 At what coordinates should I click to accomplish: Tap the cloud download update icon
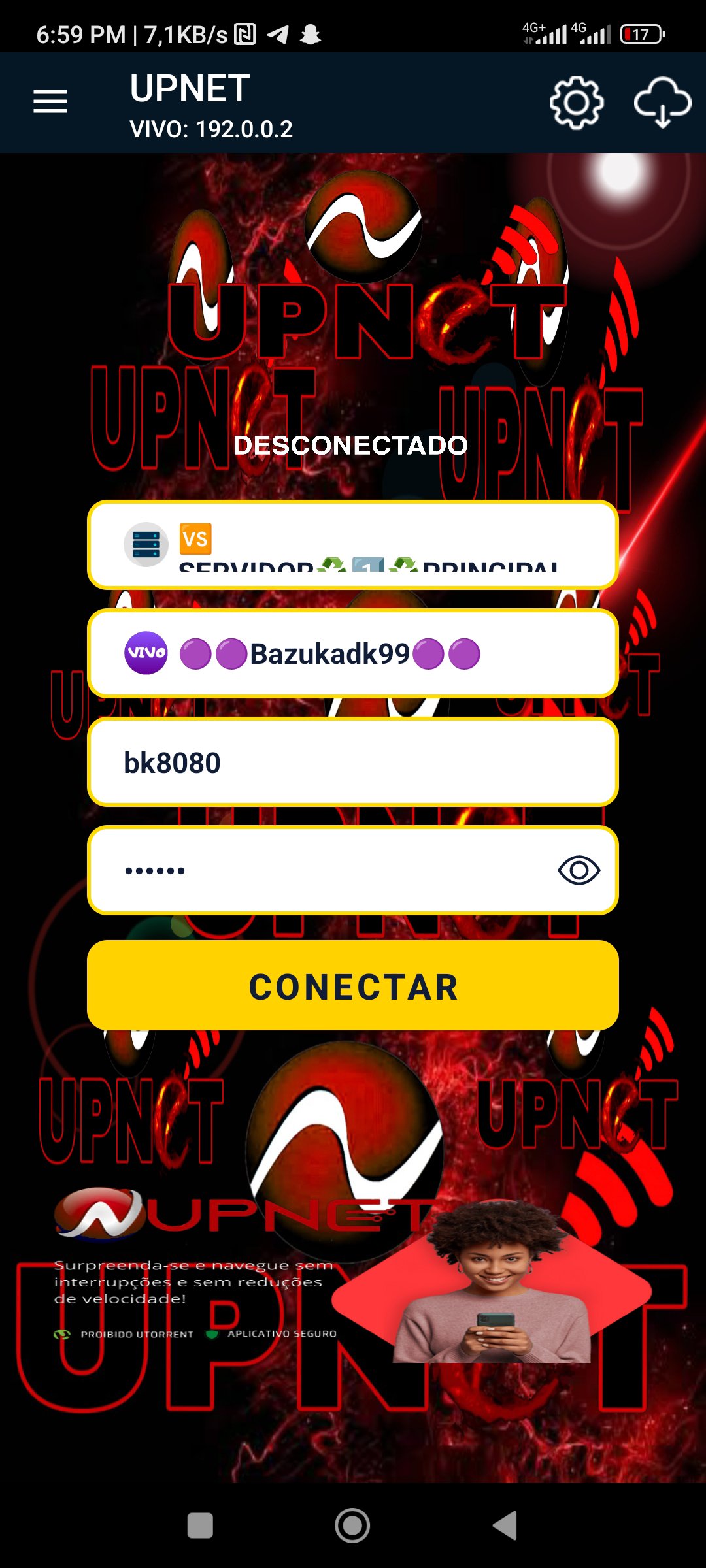663,103
